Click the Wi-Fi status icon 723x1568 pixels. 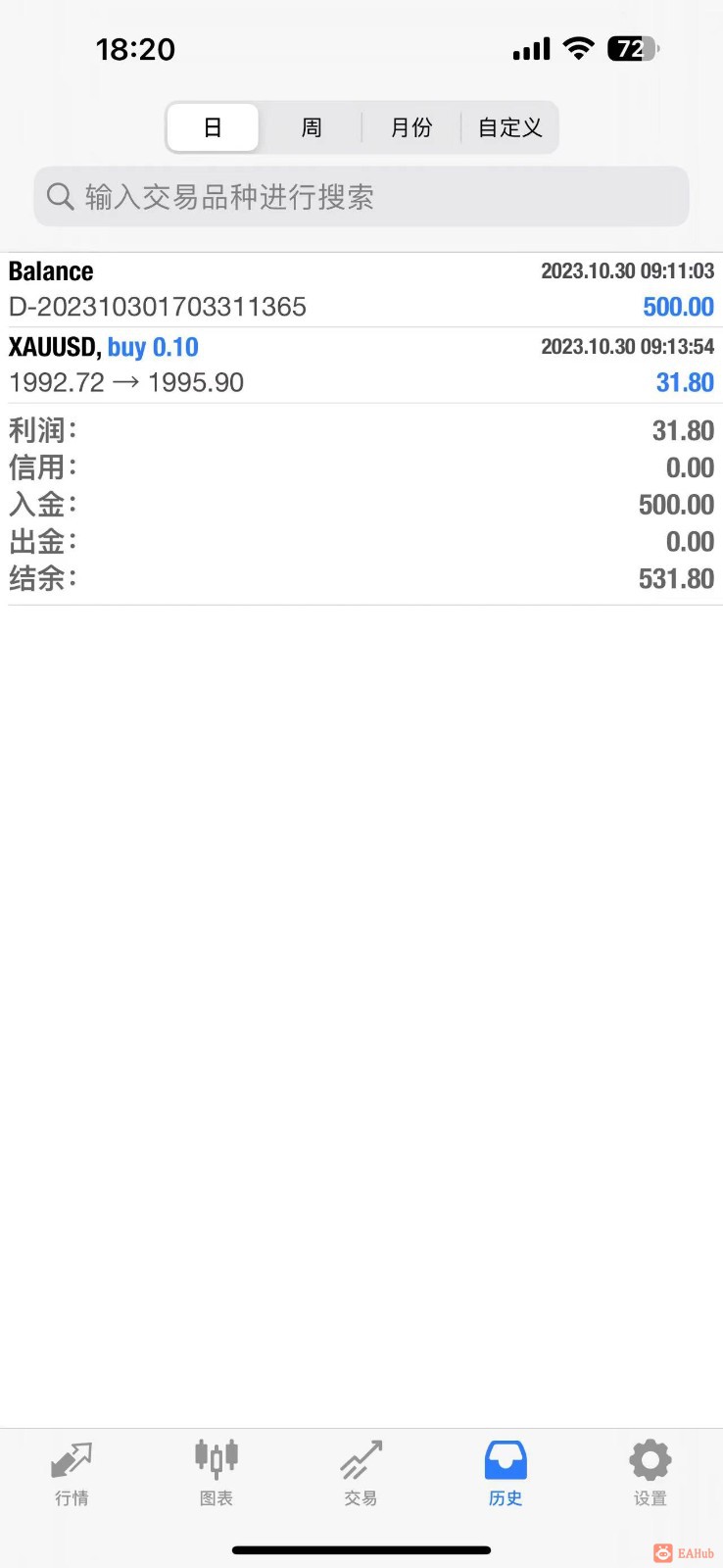[x=579, y=48]
